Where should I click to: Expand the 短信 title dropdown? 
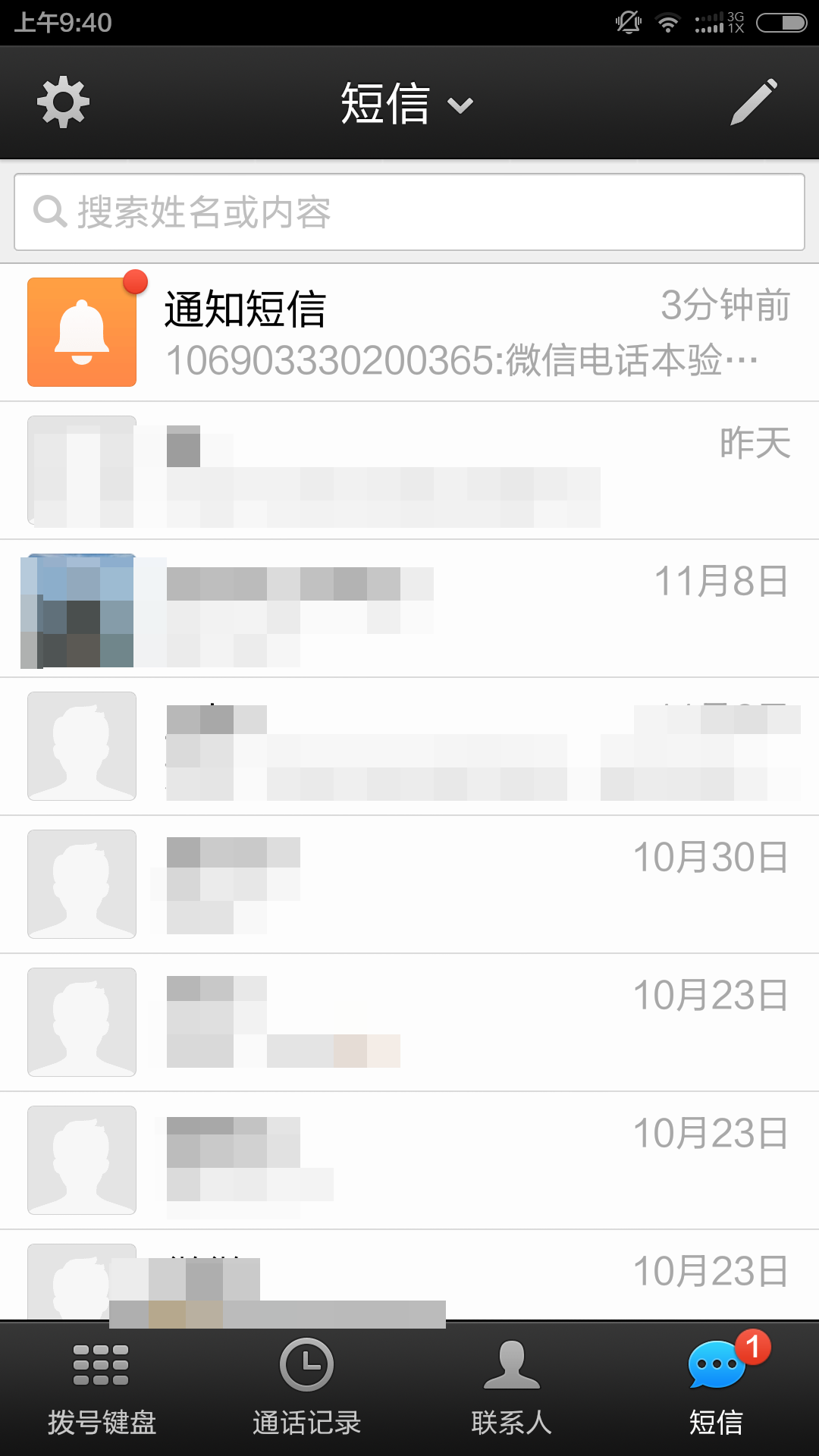pyautogui.click(x=407, y=103)
